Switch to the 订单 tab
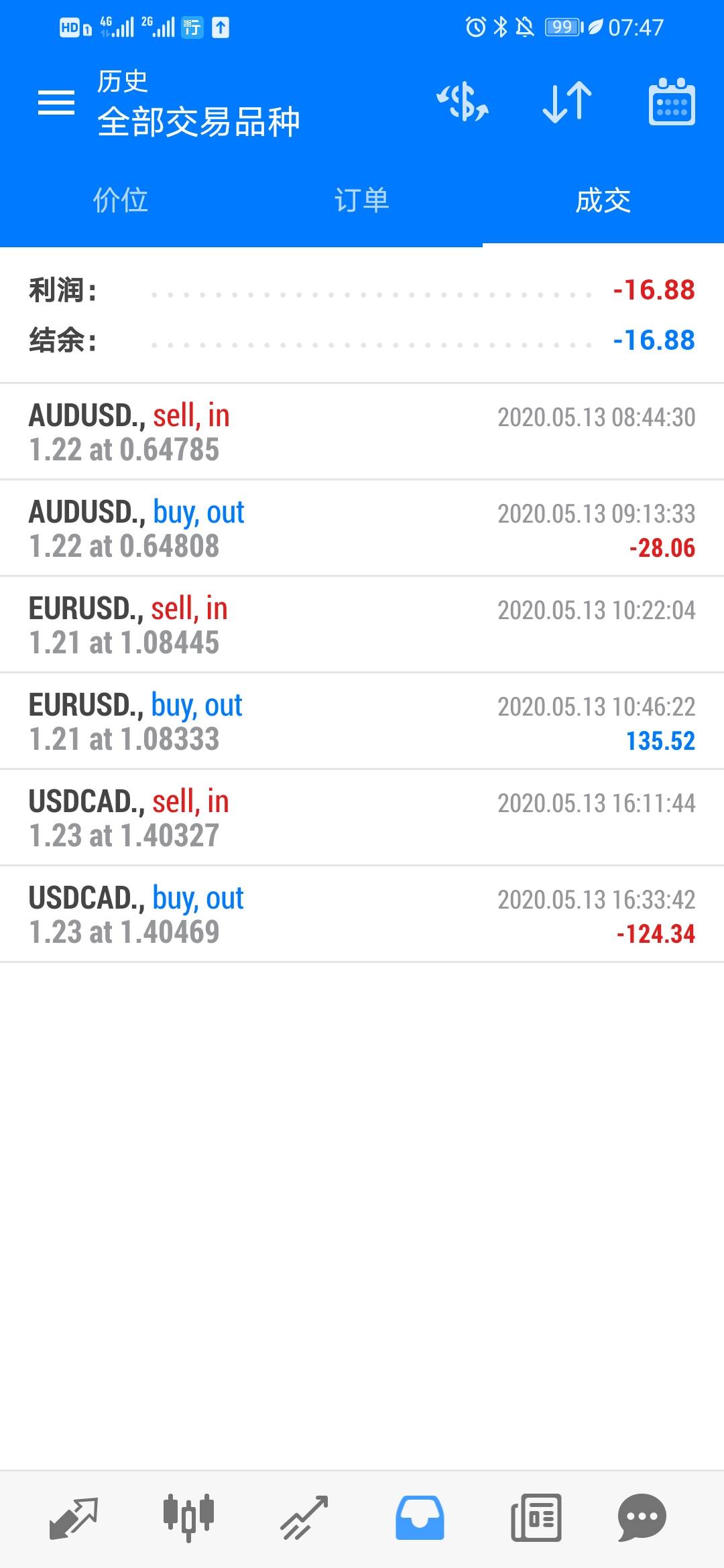 [362, 200]
